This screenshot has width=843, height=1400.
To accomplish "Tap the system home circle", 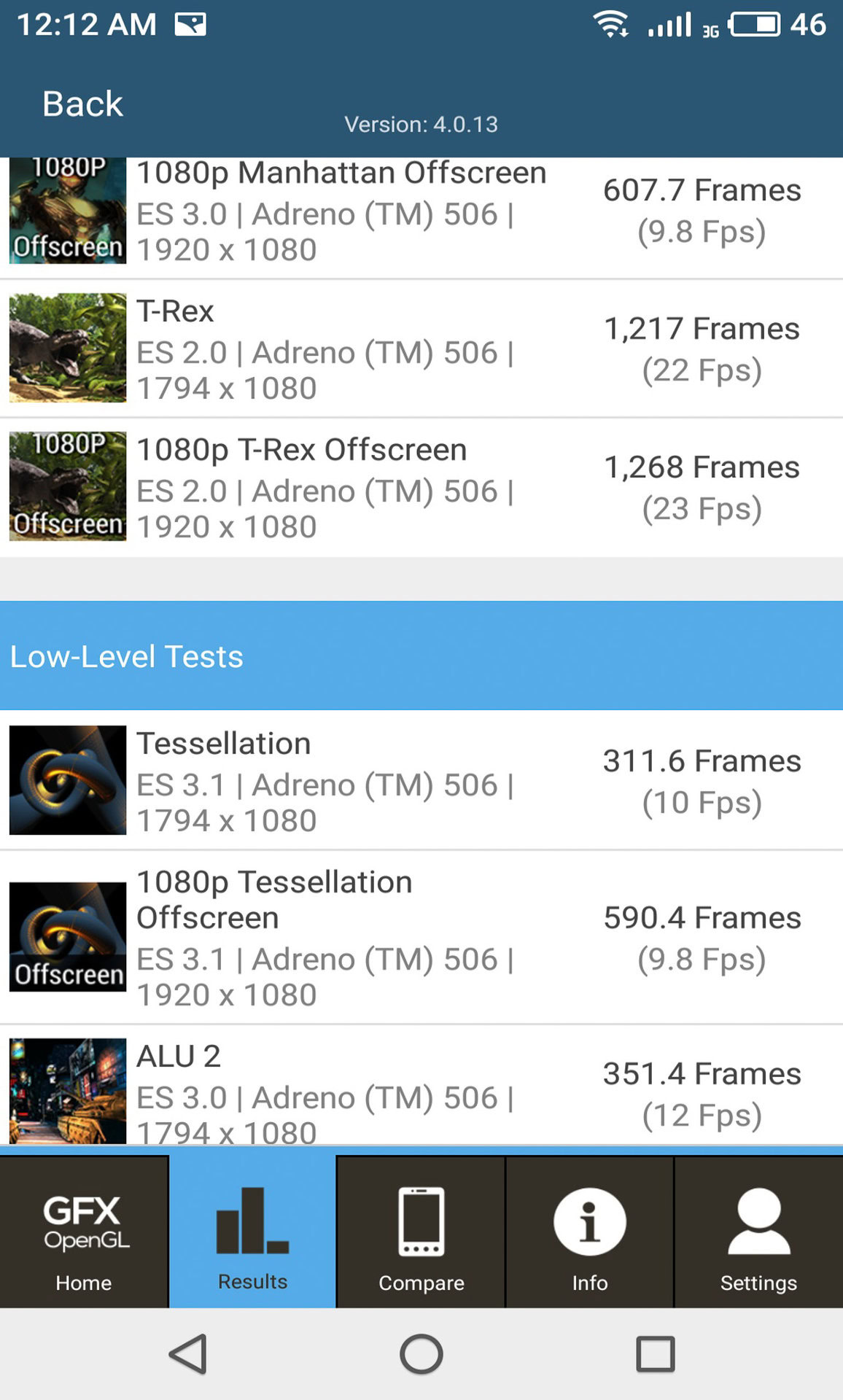I will click(421, 1354).
